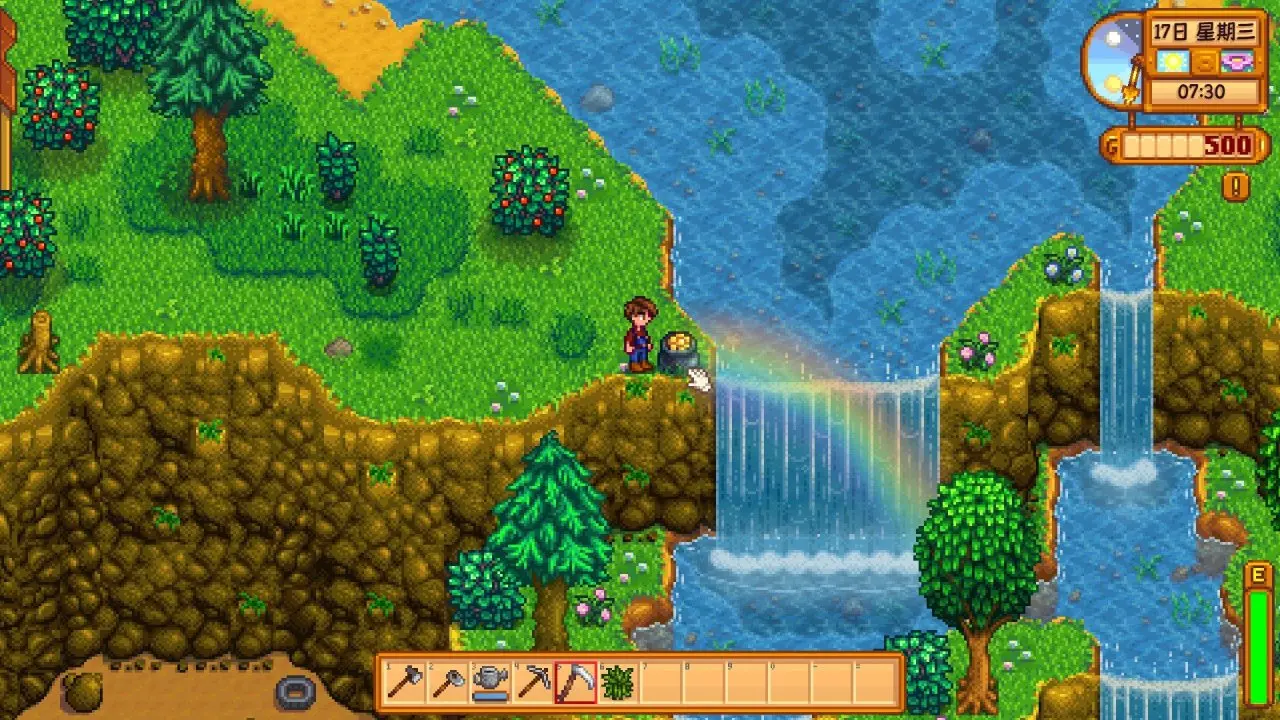Choose the pickaxe in slot 4
Viewport: 1280px width, 720px height.
point(534,683)
